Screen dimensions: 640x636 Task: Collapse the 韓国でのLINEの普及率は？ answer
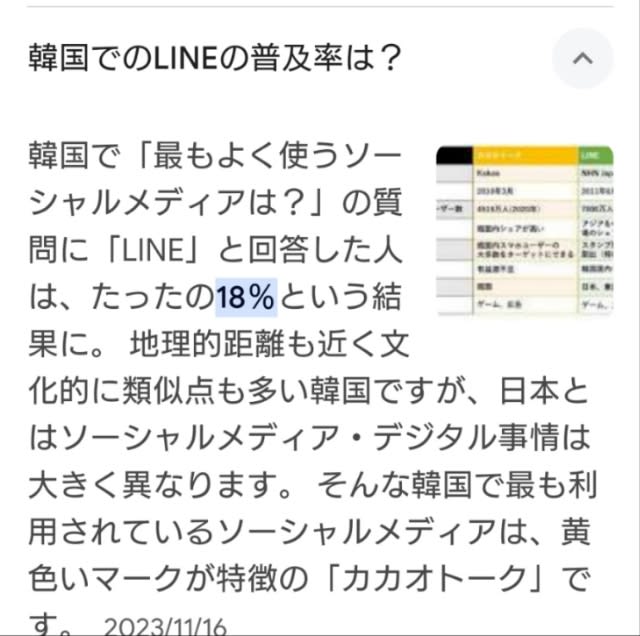pyautogui.click(x=582, y=58)
